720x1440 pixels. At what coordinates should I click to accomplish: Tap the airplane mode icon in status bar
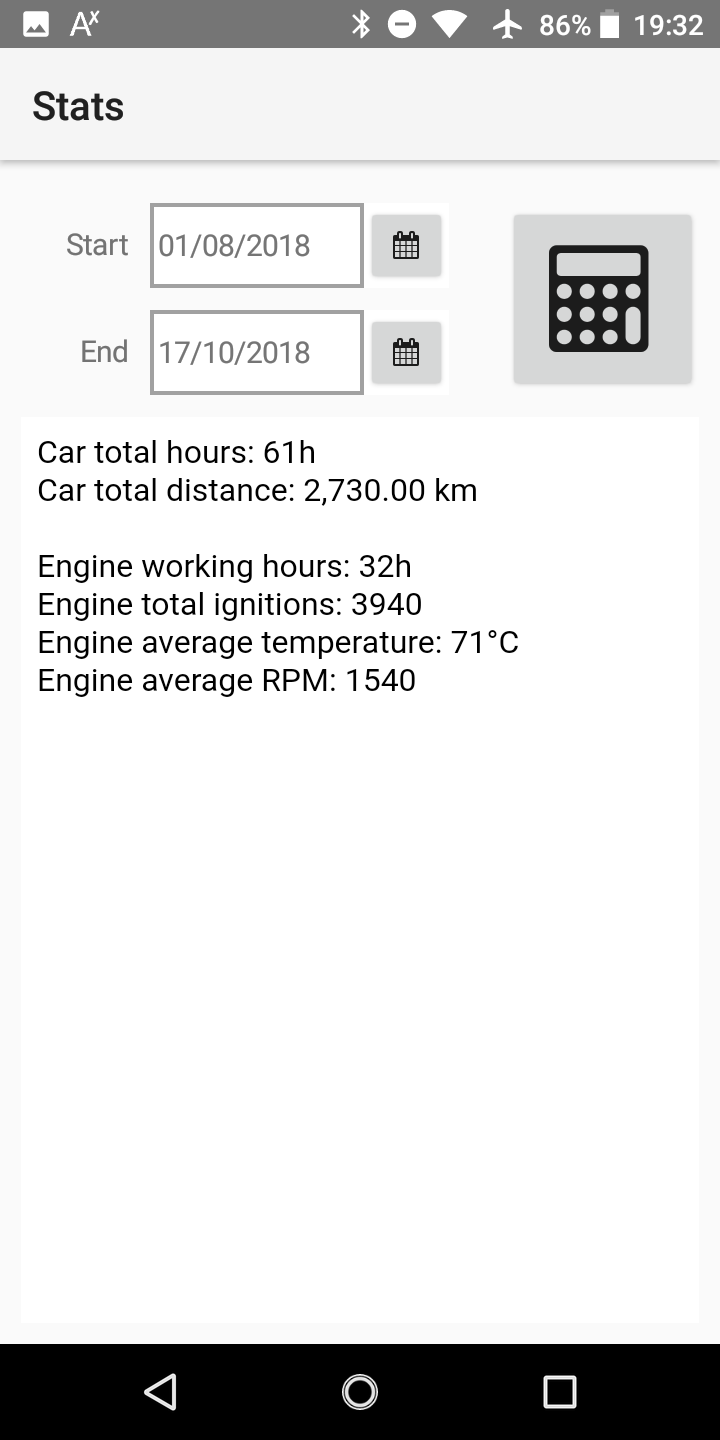click(x=508, y=22)
